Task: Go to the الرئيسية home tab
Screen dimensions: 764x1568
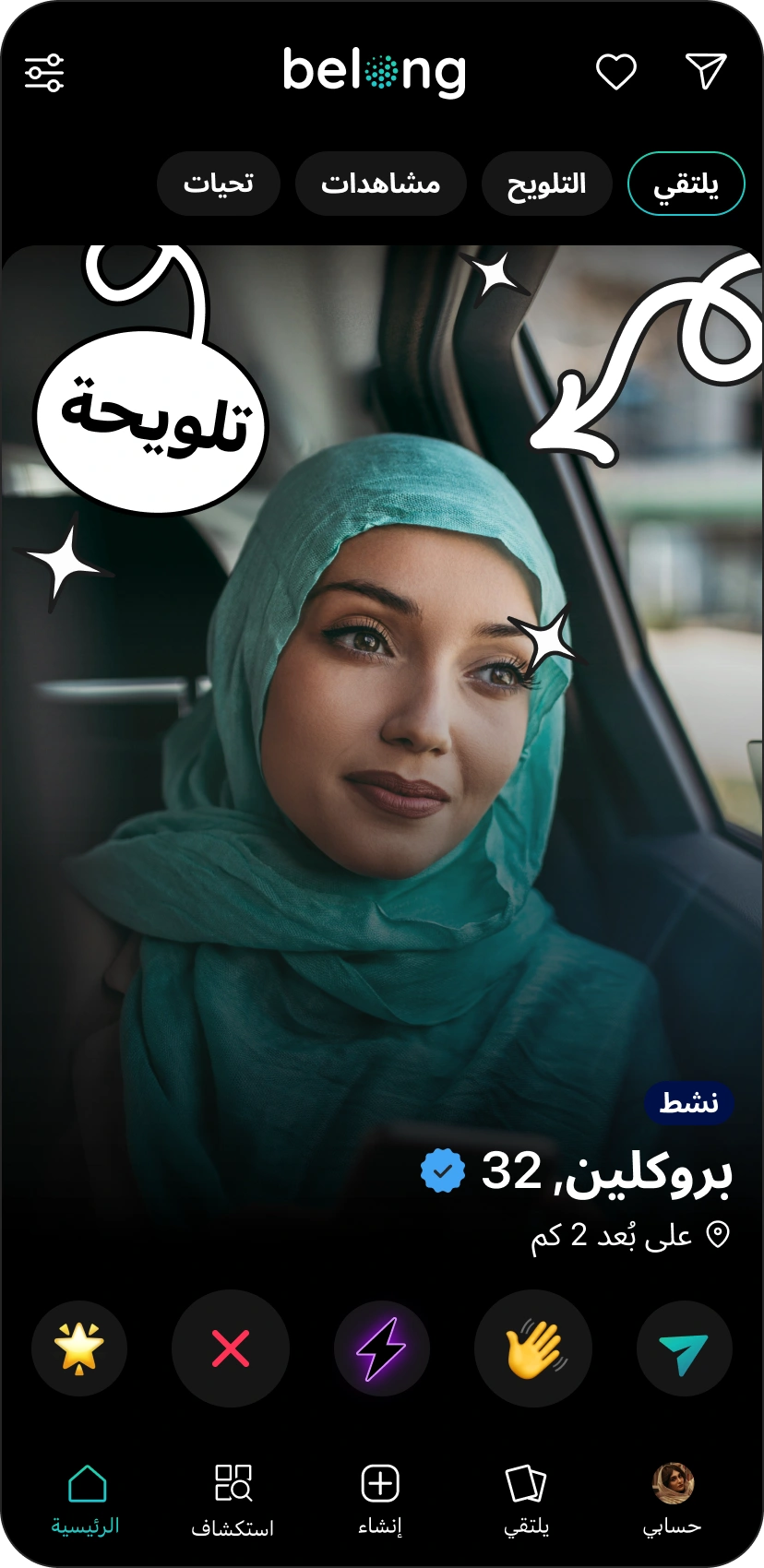Action: click(x=86, y=1499)
